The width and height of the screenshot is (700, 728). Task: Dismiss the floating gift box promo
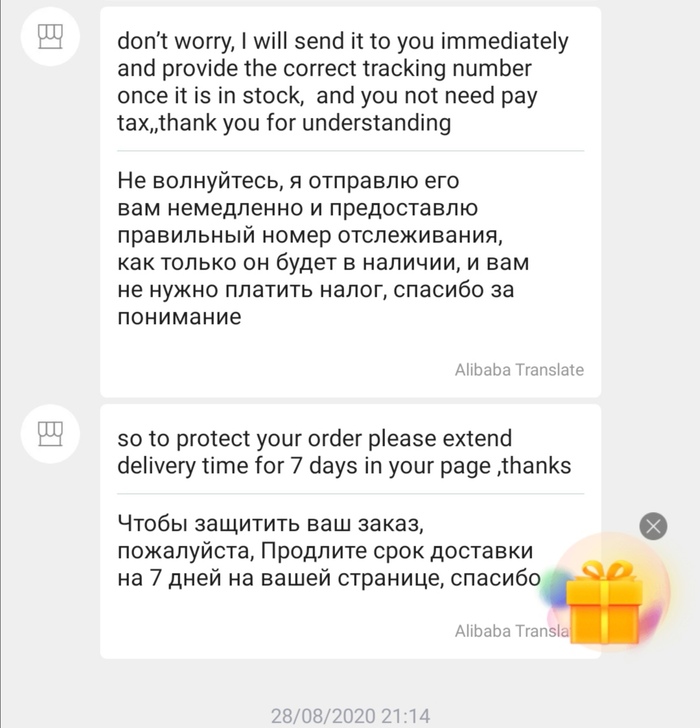[653, 526]
